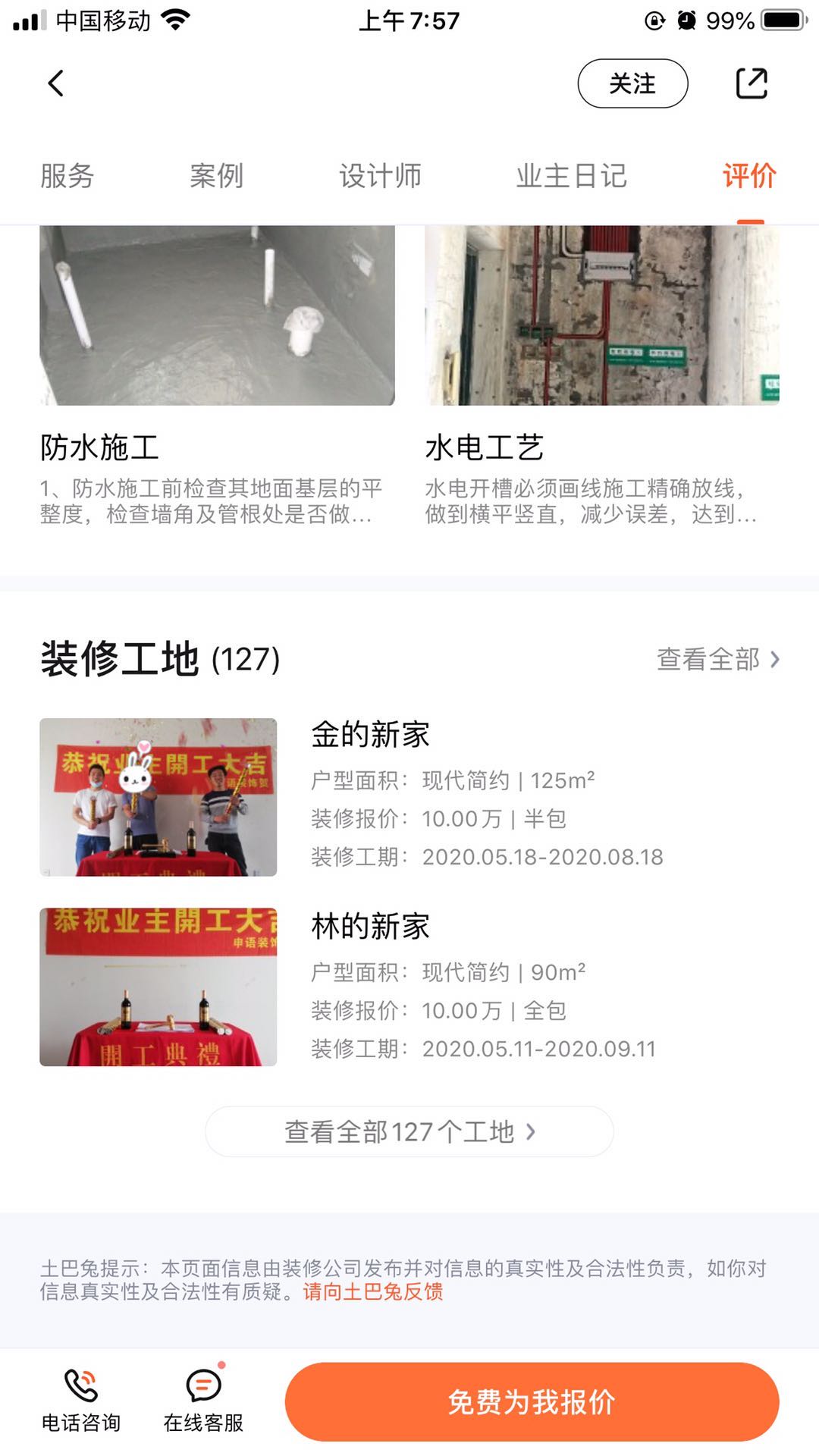Tap the 免费为我报价 button
Screen dimensions: 819x1456
[532, 1401]
